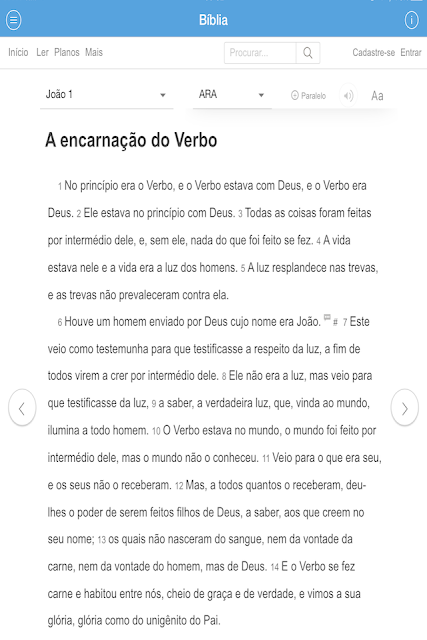Screen dimensions: 427x640
Task: Tap the magnifier search button
Action: (308, 53)
